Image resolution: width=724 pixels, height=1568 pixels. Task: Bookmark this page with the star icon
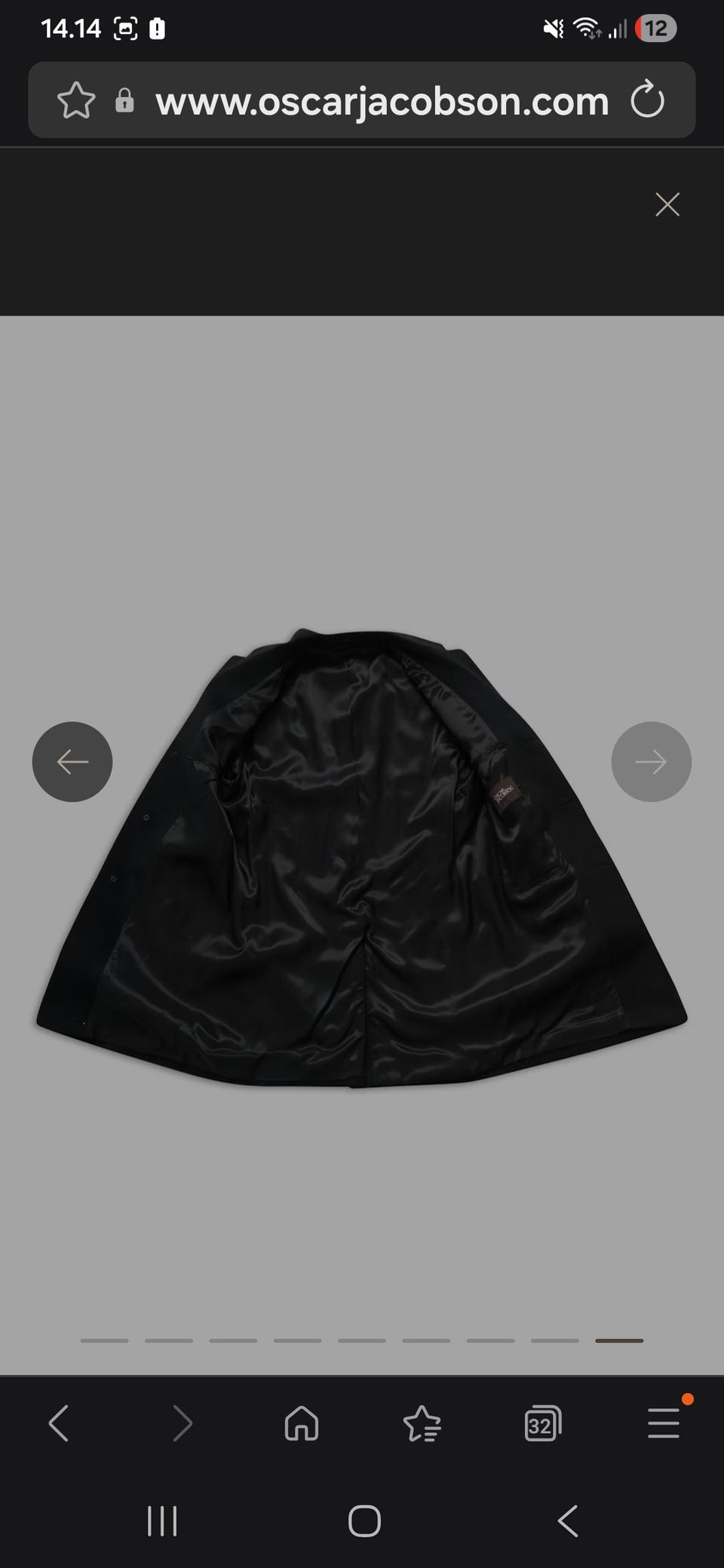coord(76,100)
